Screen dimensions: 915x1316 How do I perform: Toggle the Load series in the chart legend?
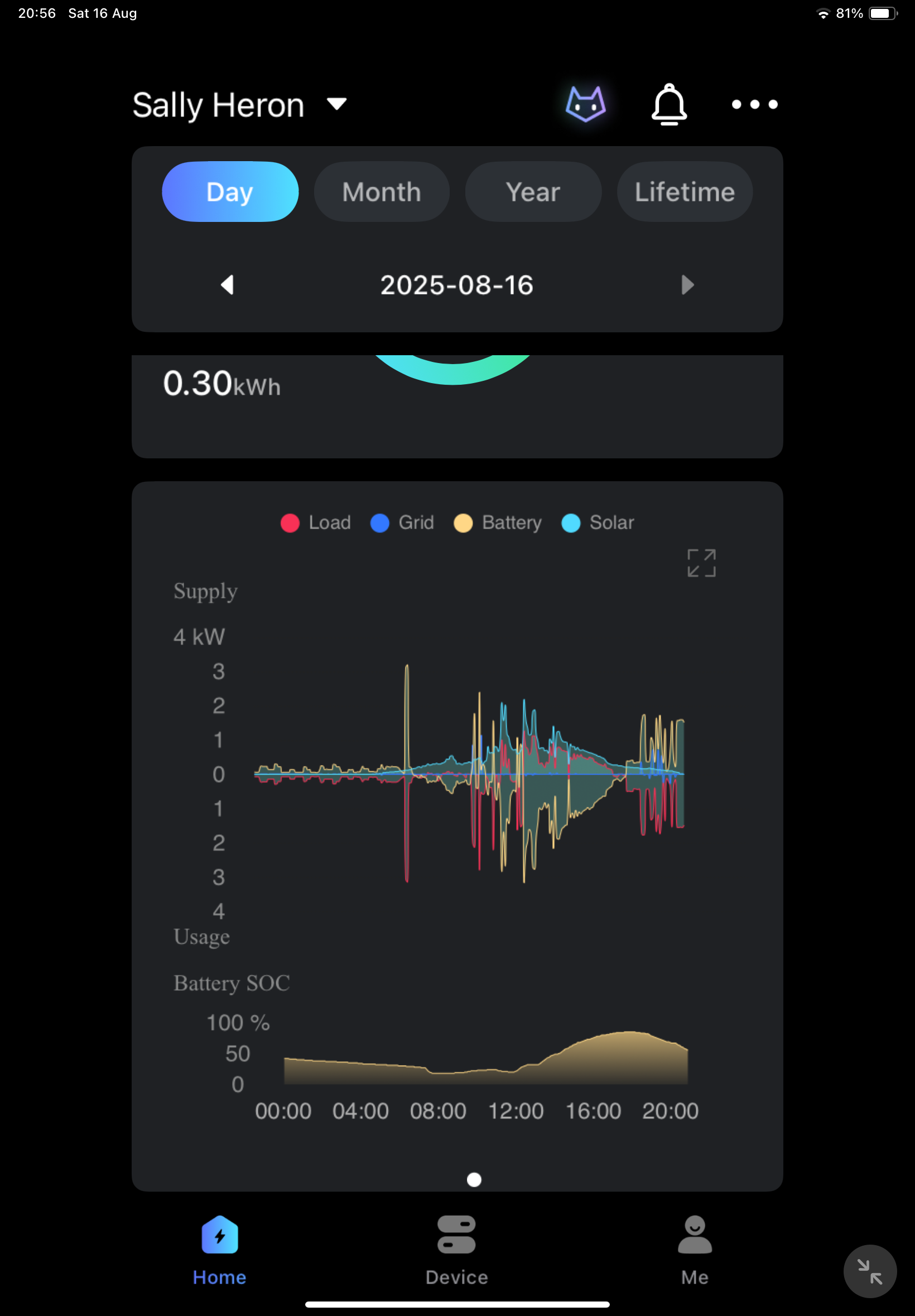click(316, 522)
